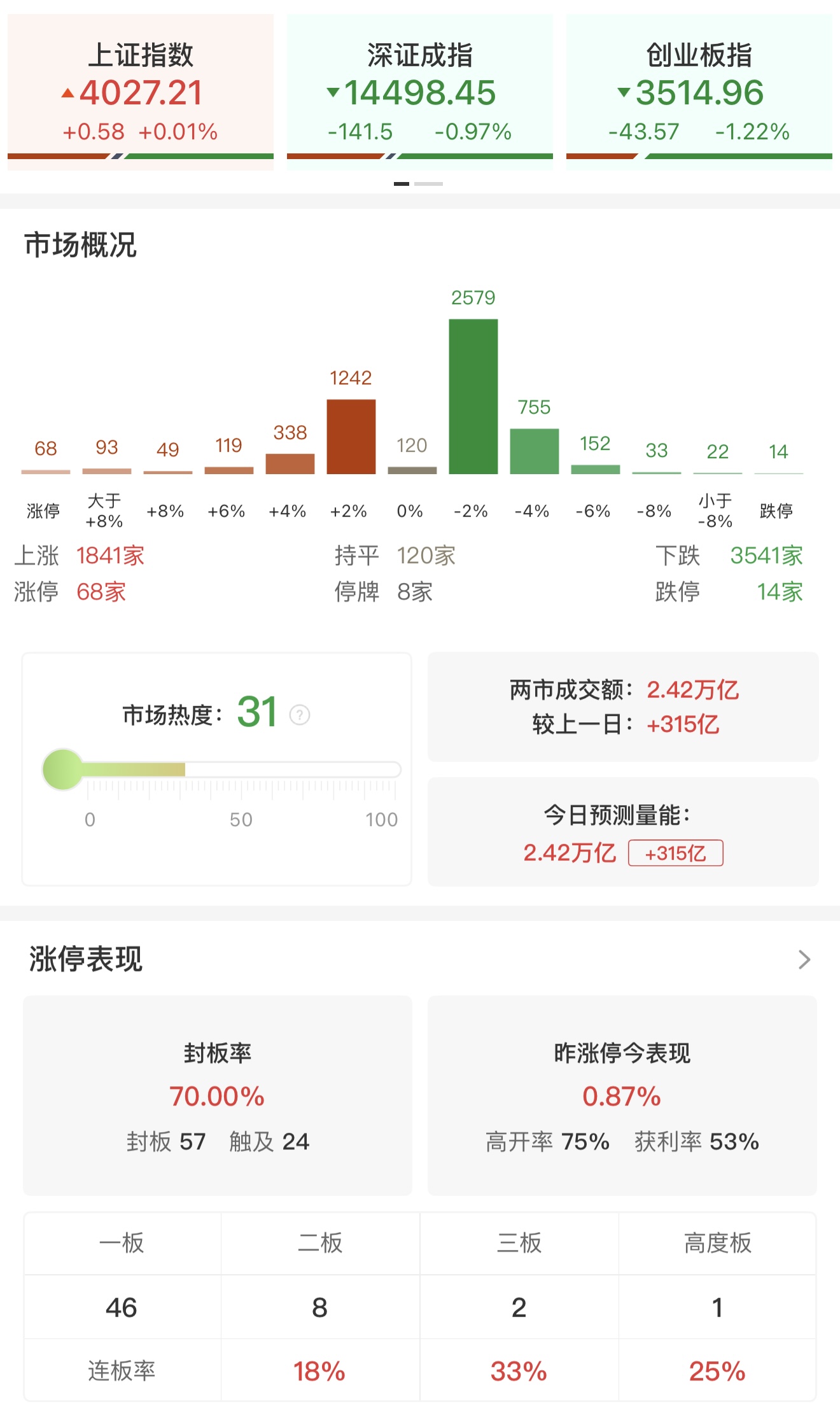
Task: Tap the question mark next to 市场热度
Action: (x=300, y=715)
